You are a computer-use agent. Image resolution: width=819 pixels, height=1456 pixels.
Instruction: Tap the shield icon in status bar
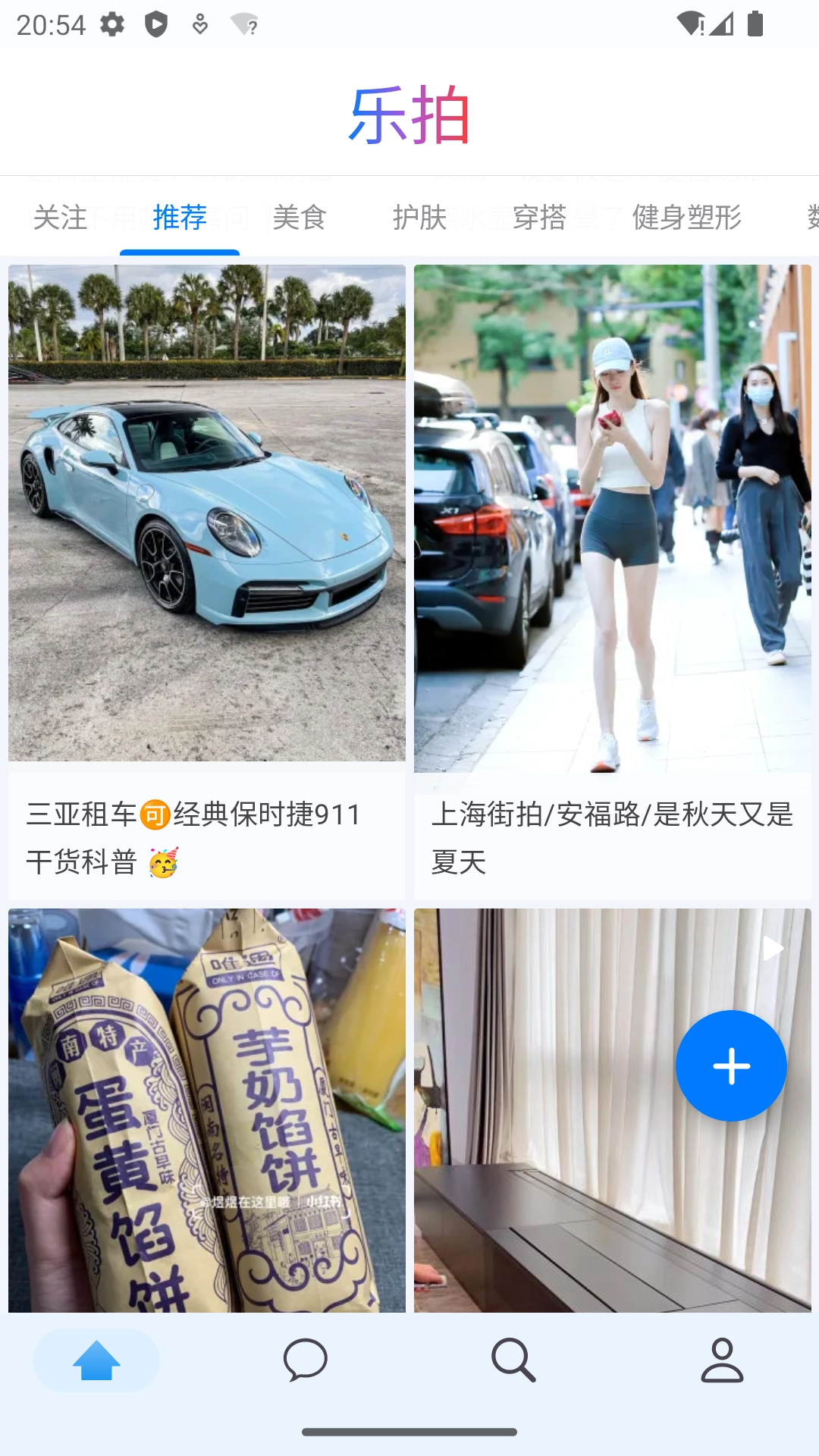coord(156,25)
